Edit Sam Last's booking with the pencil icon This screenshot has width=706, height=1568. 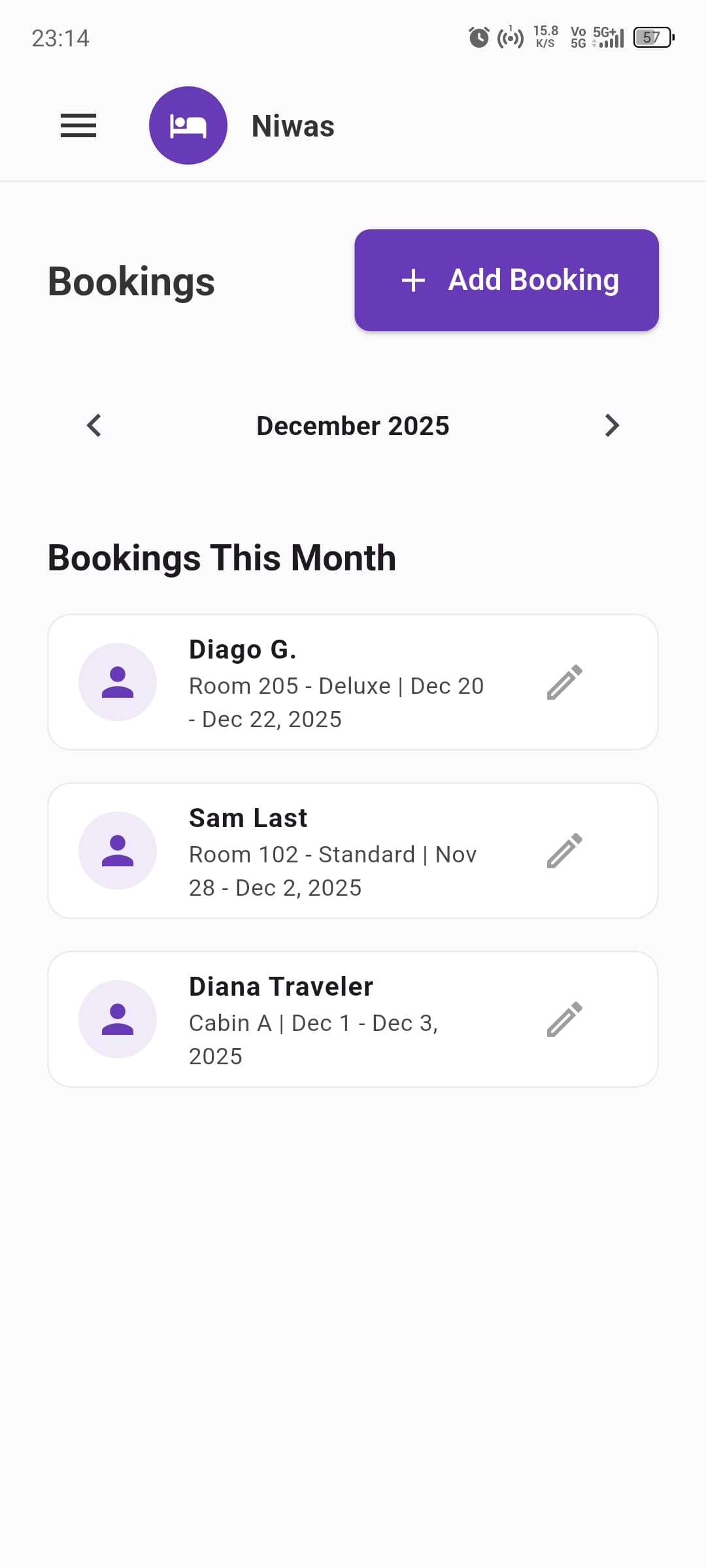click(x=563, y=850)
